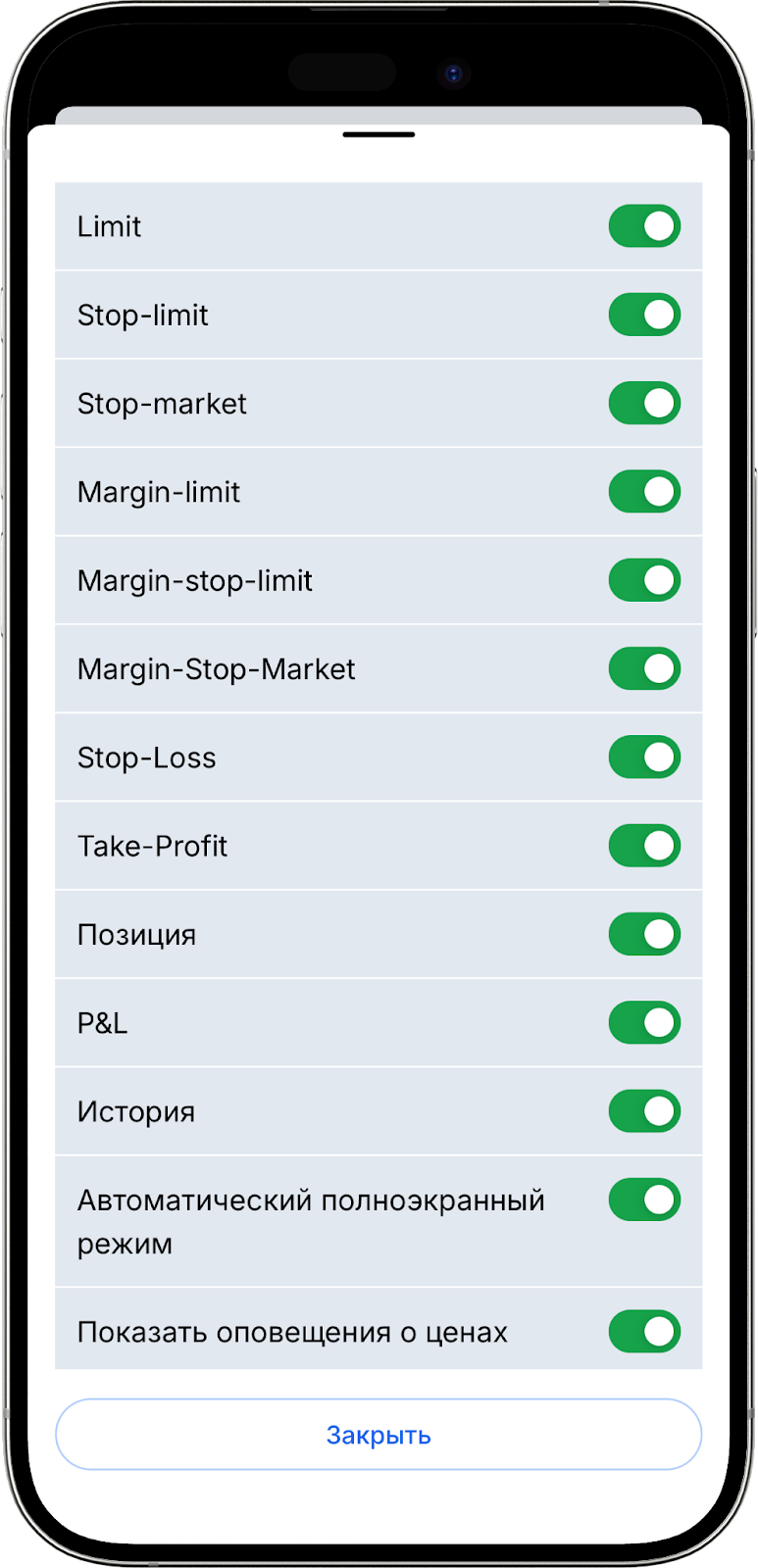
Task: Turn off the История switch
Action: 644,1111
